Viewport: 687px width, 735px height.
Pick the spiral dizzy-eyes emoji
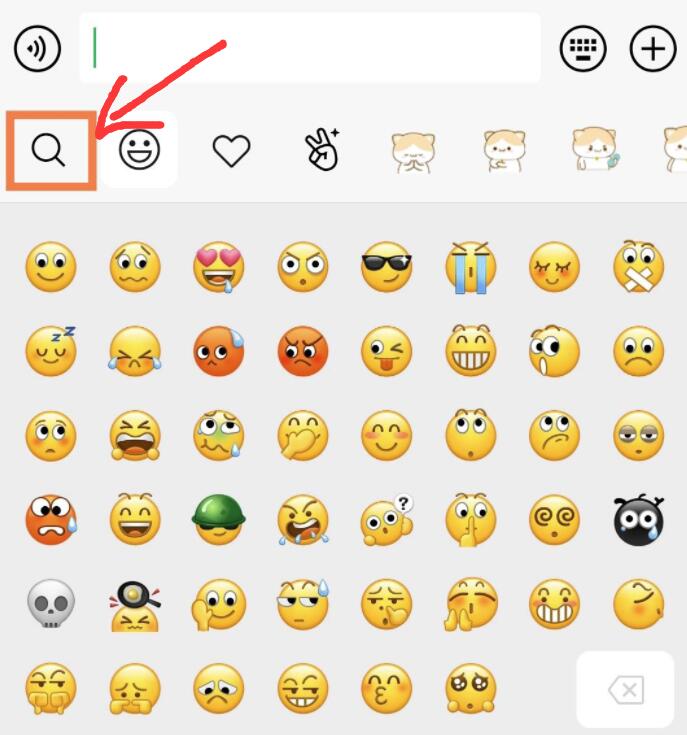point(554,519)
